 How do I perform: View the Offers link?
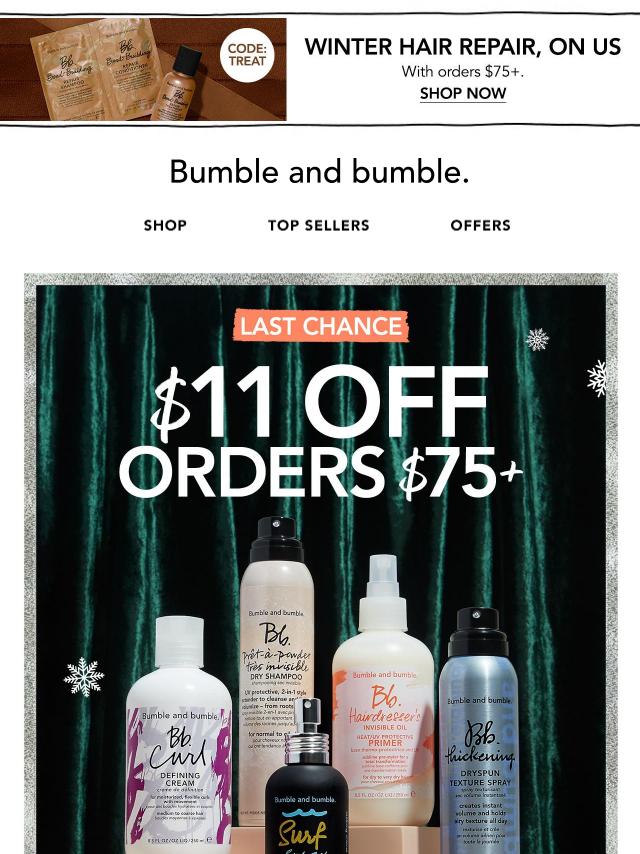480,225
